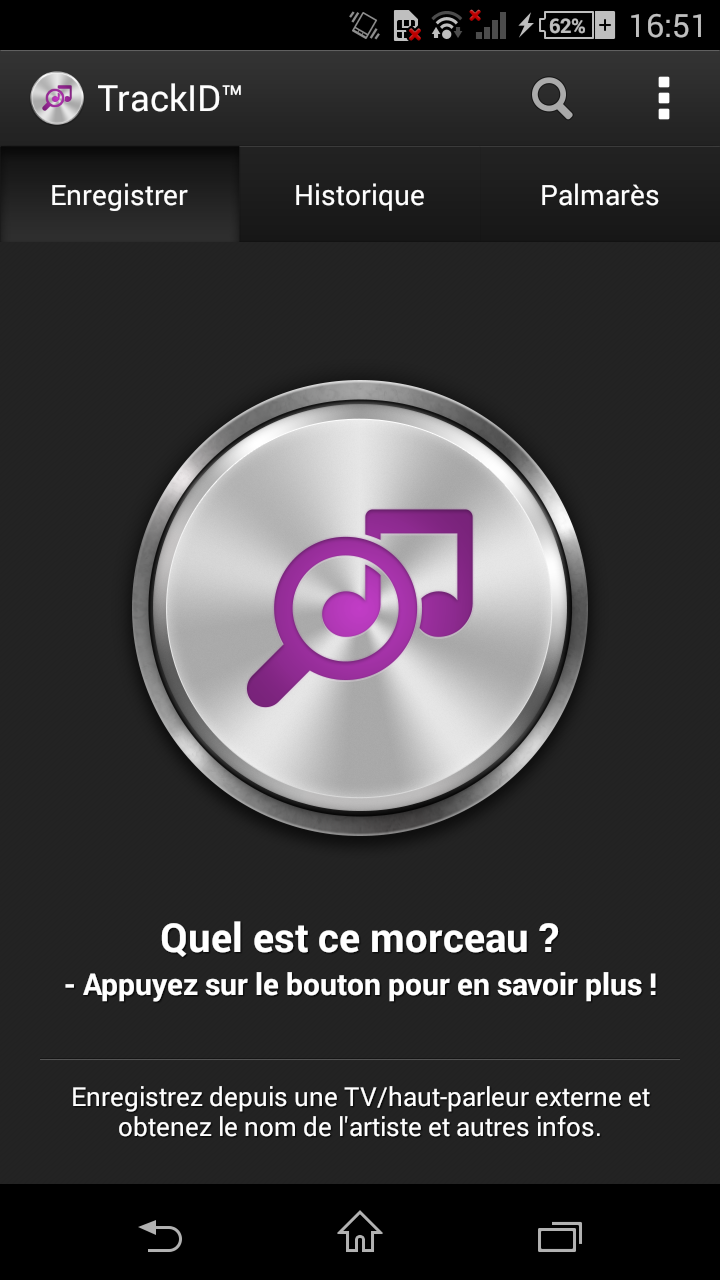Image resolution: width=720 pixels, height=1280 pixels.
Task: Tap the TrackID app logo in the app bar
Action: (x=57, y=98)
